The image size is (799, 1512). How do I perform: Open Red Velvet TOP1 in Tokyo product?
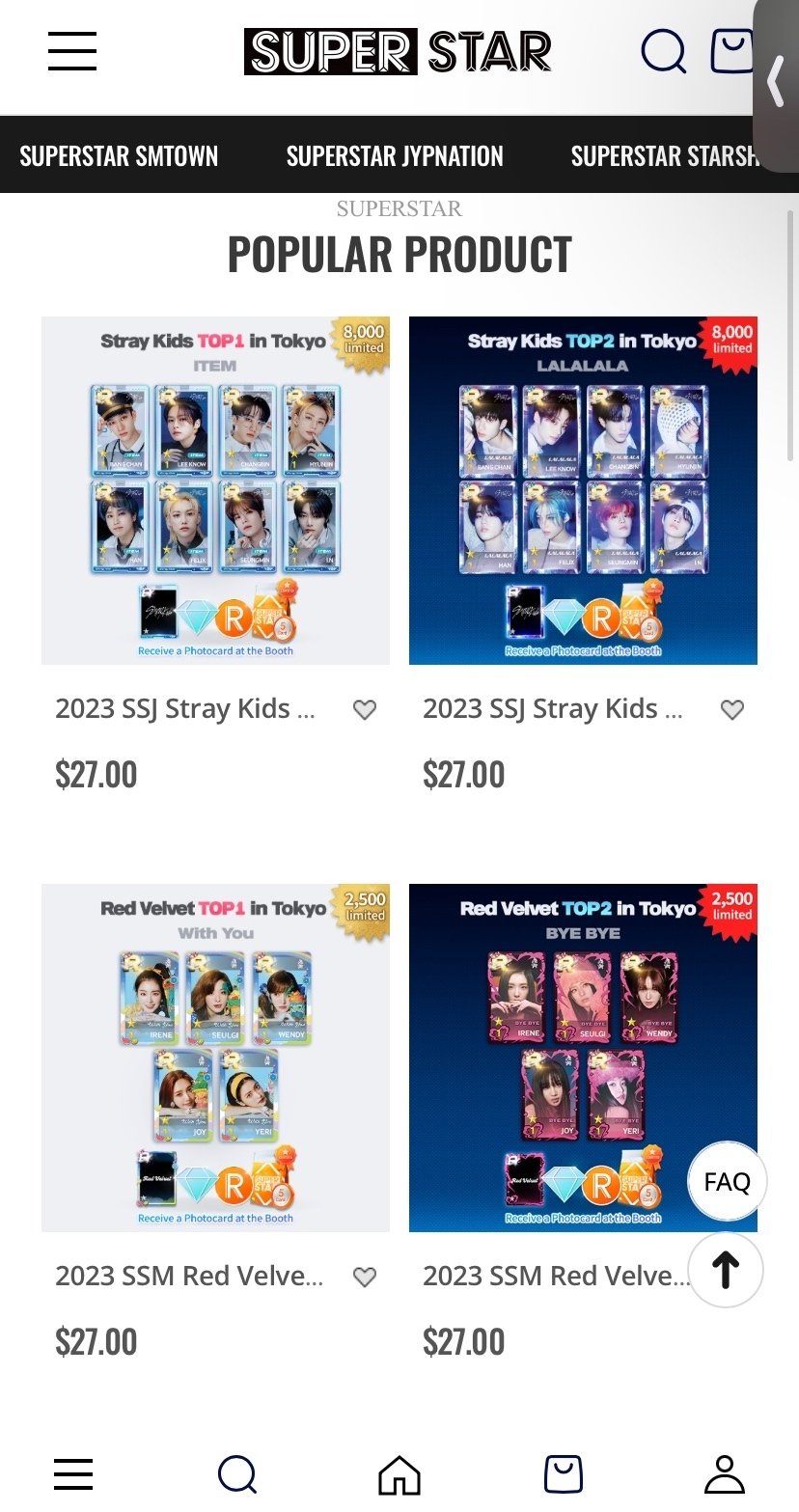pos(215,1058)
